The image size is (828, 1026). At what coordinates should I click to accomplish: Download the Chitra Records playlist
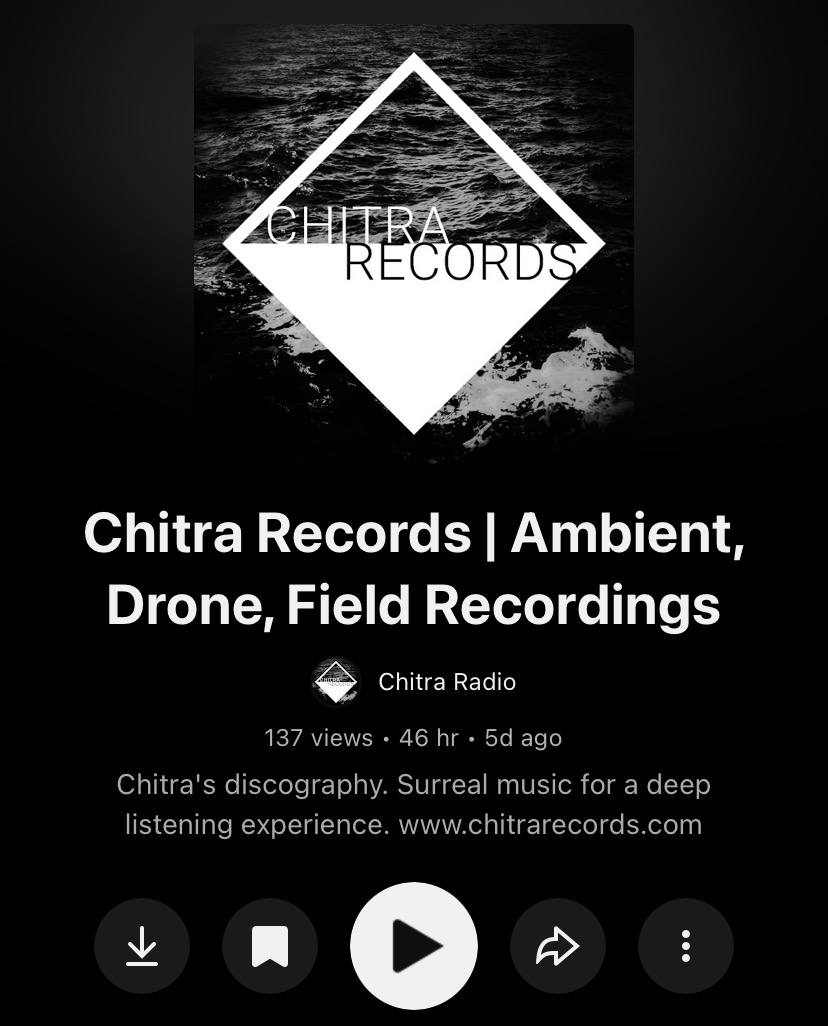tap(142, 946)
